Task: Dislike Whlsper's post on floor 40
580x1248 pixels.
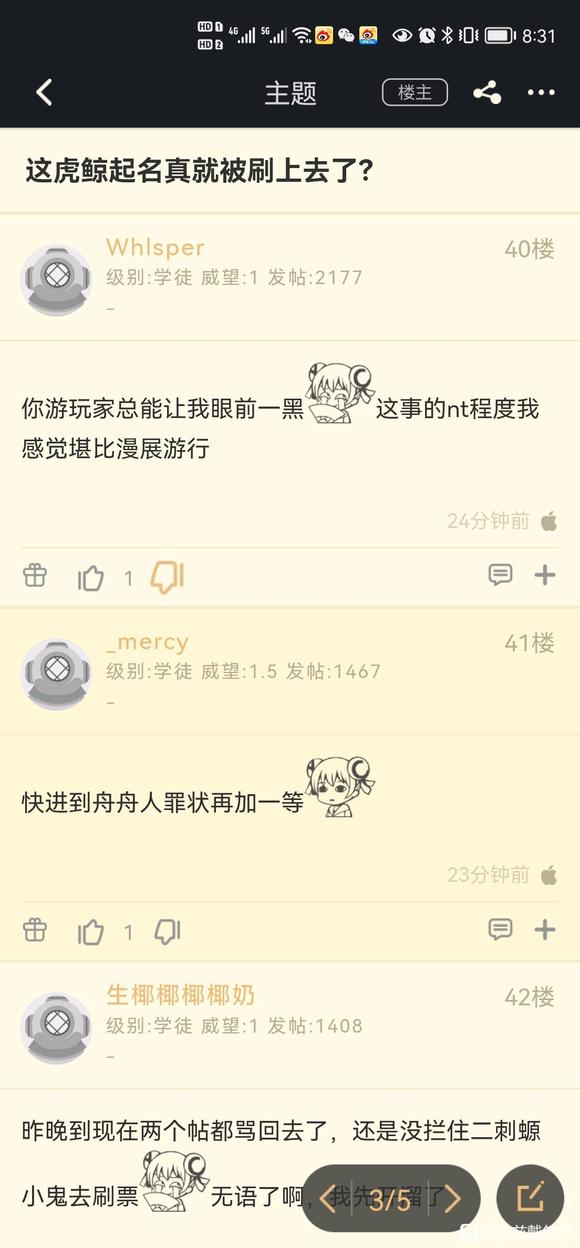Action: (x=167, y=577)
